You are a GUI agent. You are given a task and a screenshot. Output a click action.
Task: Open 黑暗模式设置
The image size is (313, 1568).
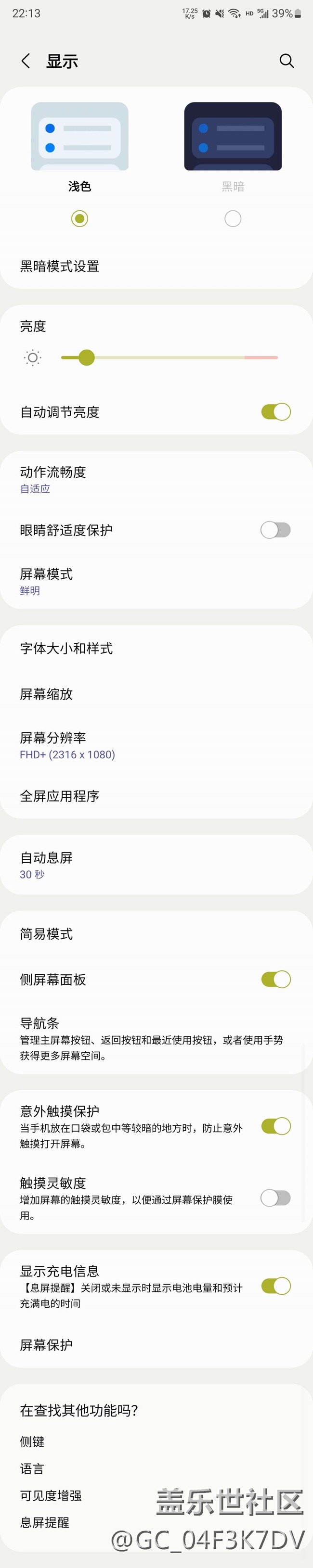click(60, 266)
